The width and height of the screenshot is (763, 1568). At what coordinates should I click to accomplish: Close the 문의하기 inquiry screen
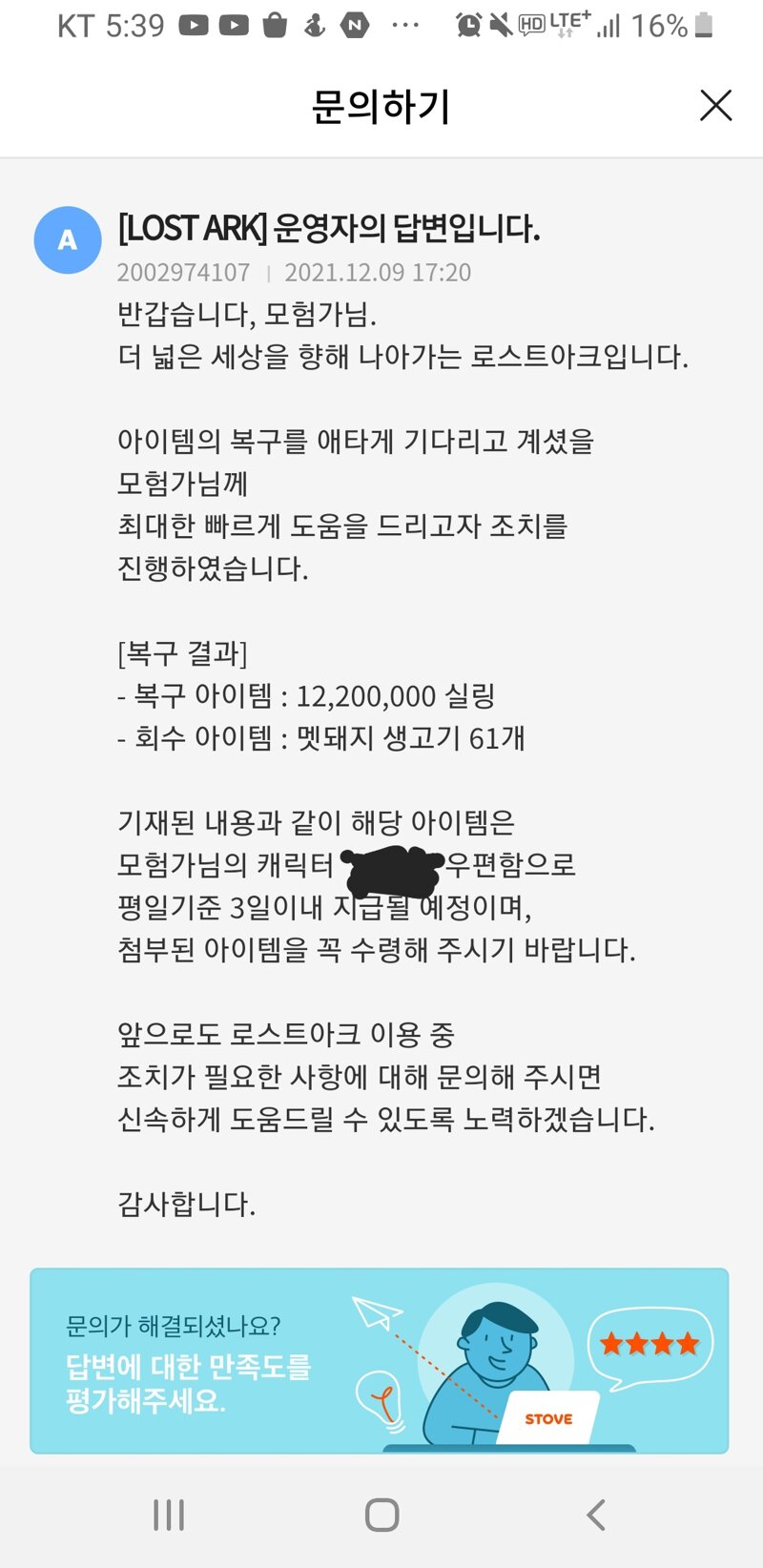[x=715, y=105]
